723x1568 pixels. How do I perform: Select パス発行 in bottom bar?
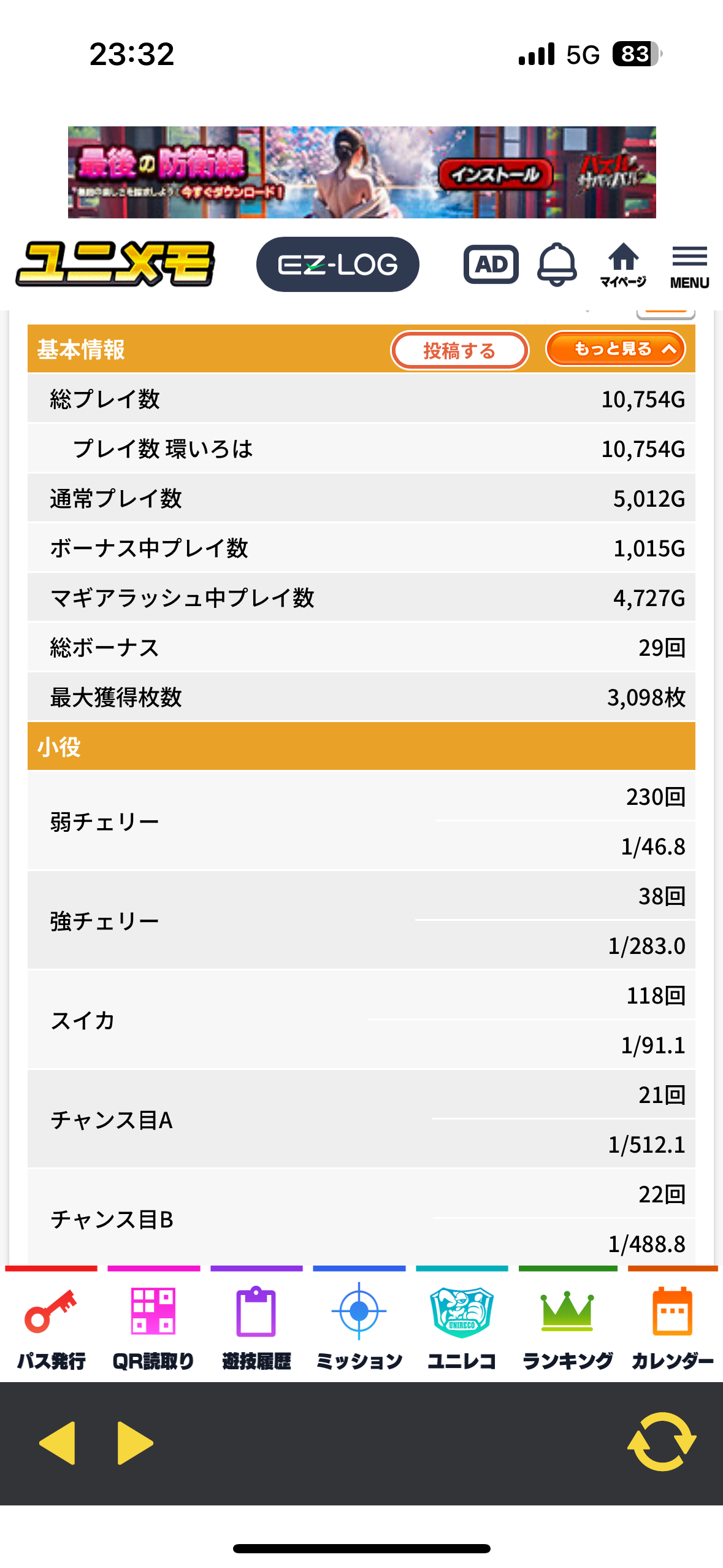click(52, 1326)
